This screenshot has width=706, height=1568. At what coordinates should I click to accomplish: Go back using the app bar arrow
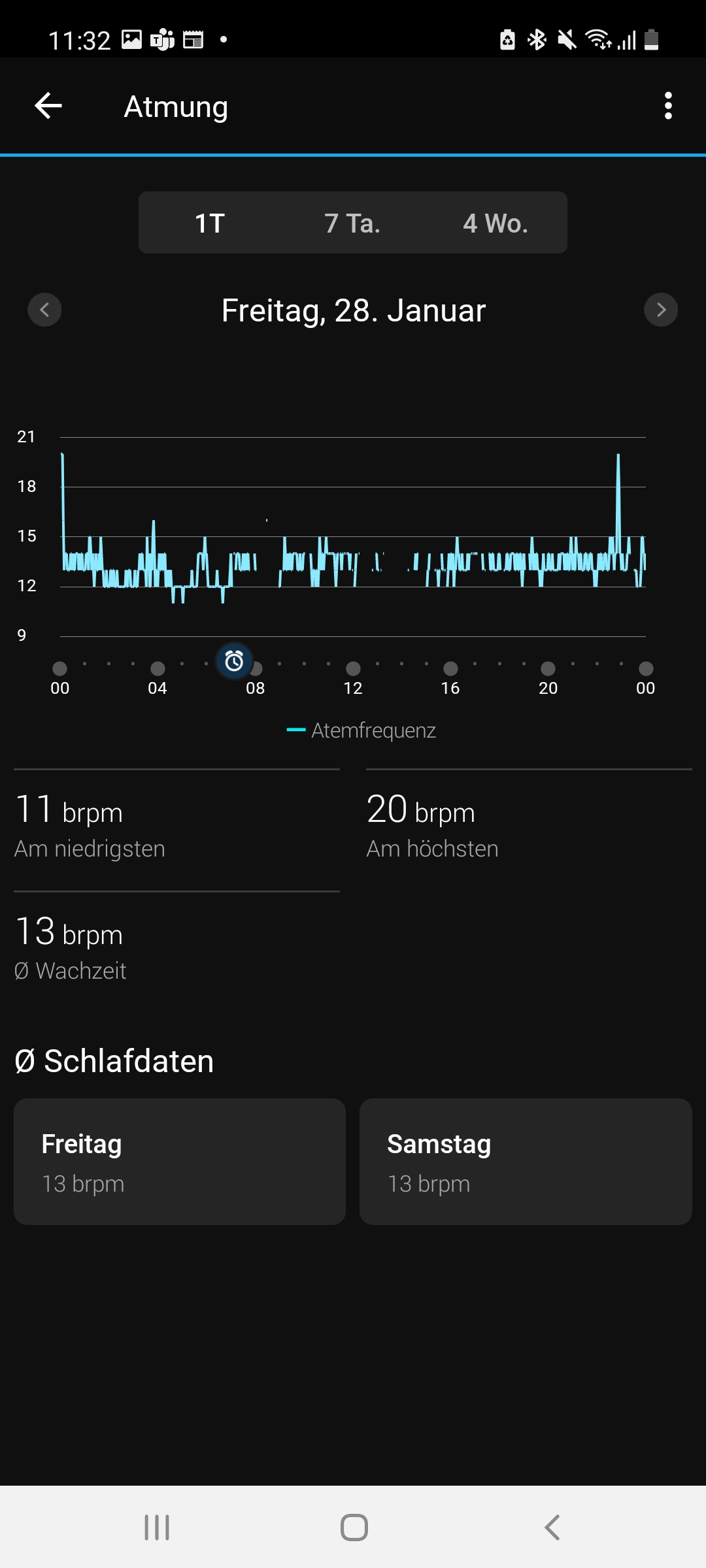click(x=48, y=106)
